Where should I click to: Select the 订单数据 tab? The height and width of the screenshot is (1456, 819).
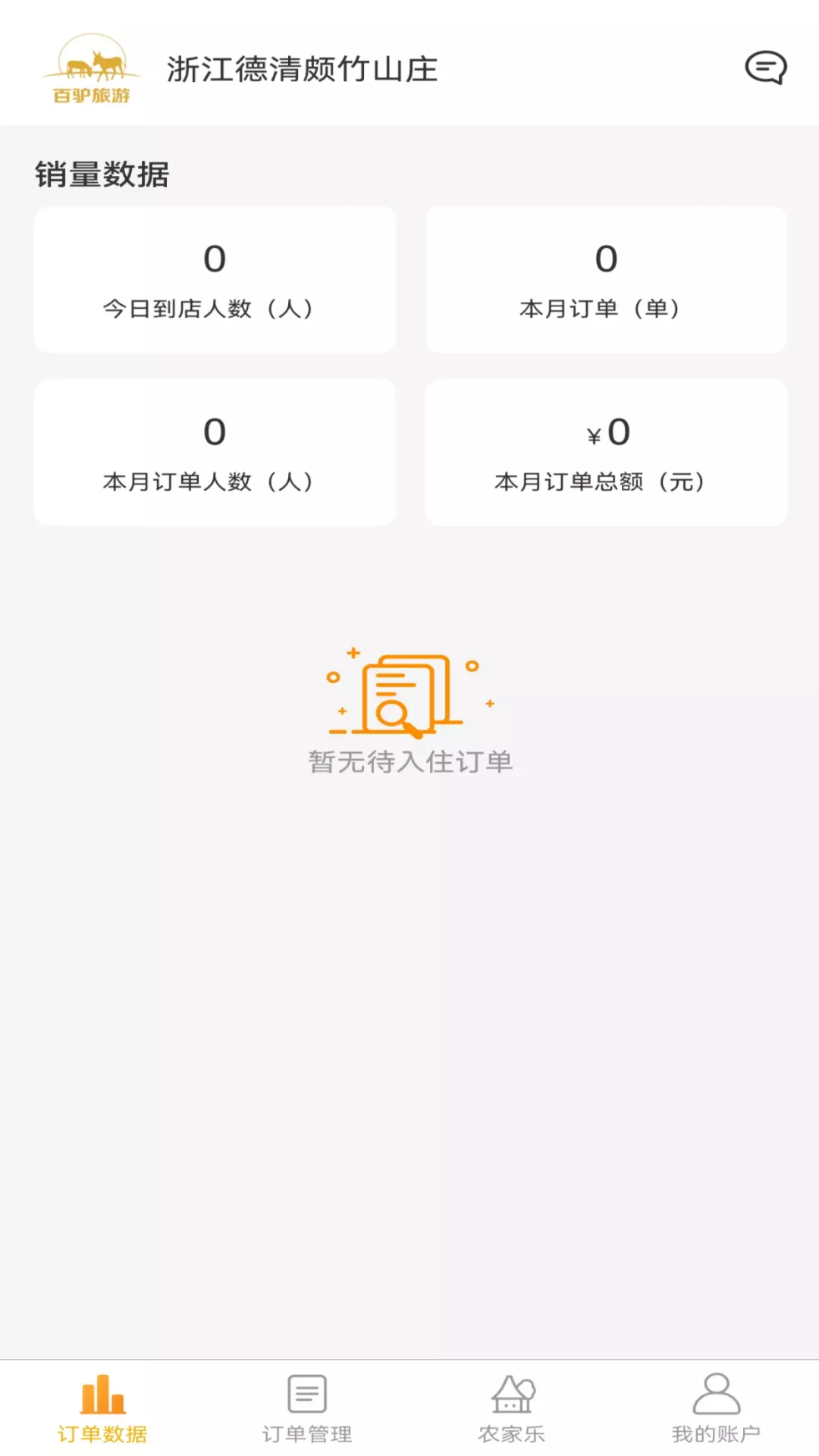pyautogui.click(x=102, y=1408)
